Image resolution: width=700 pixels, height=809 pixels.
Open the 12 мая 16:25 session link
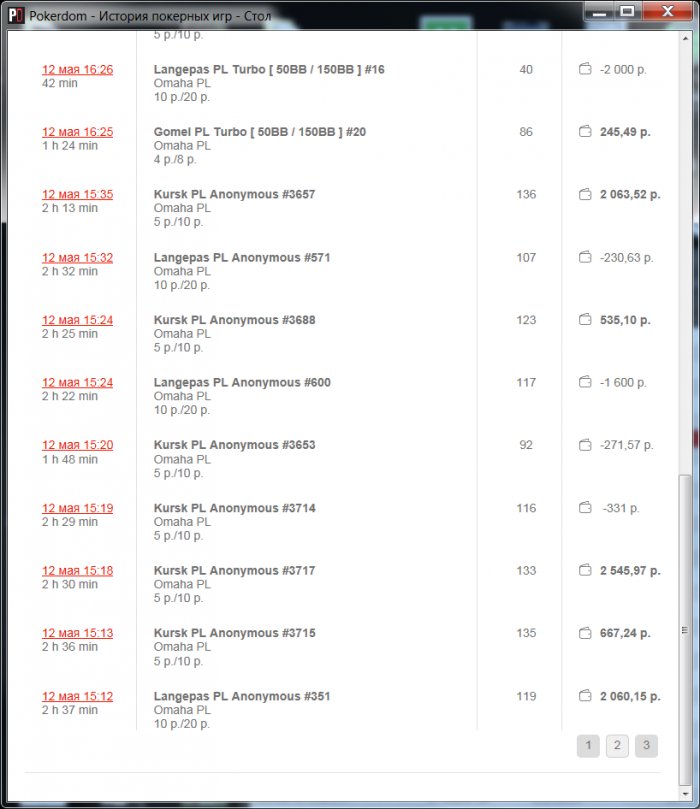tap(77, 132)
